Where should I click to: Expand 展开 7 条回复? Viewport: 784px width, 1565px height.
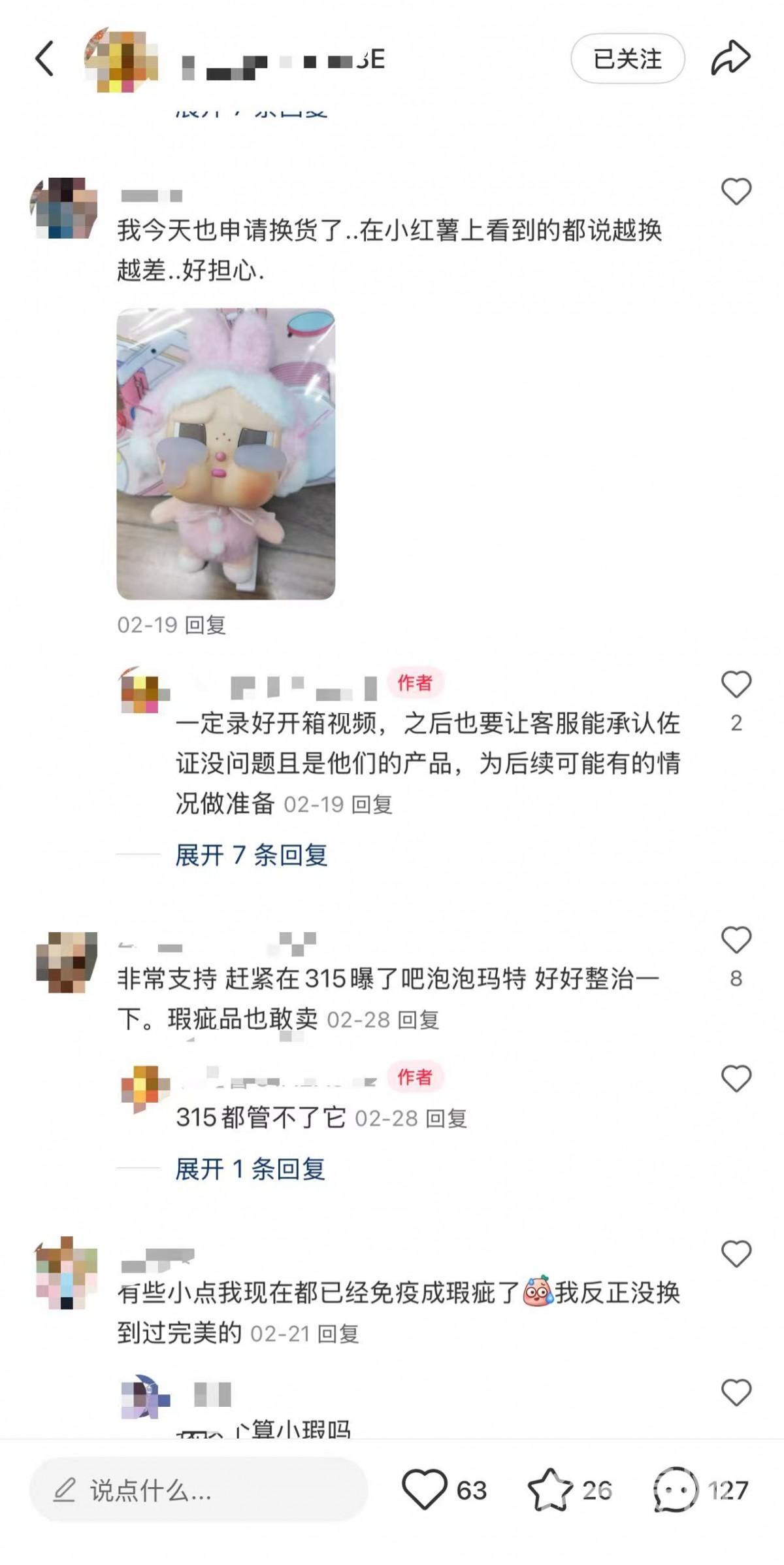251,855
